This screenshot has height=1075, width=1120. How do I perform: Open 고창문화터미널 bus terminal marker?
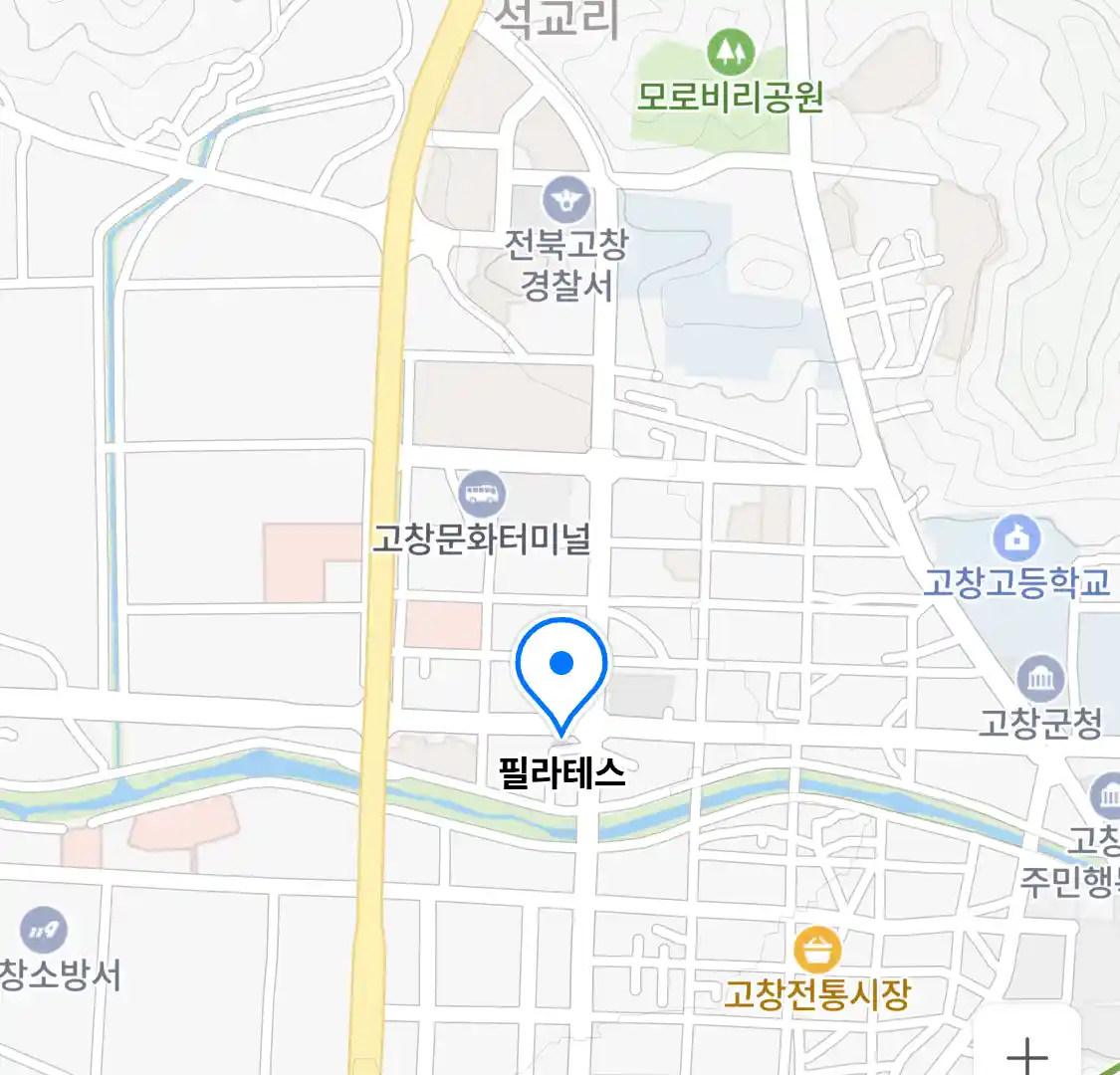tap(483, 494)
